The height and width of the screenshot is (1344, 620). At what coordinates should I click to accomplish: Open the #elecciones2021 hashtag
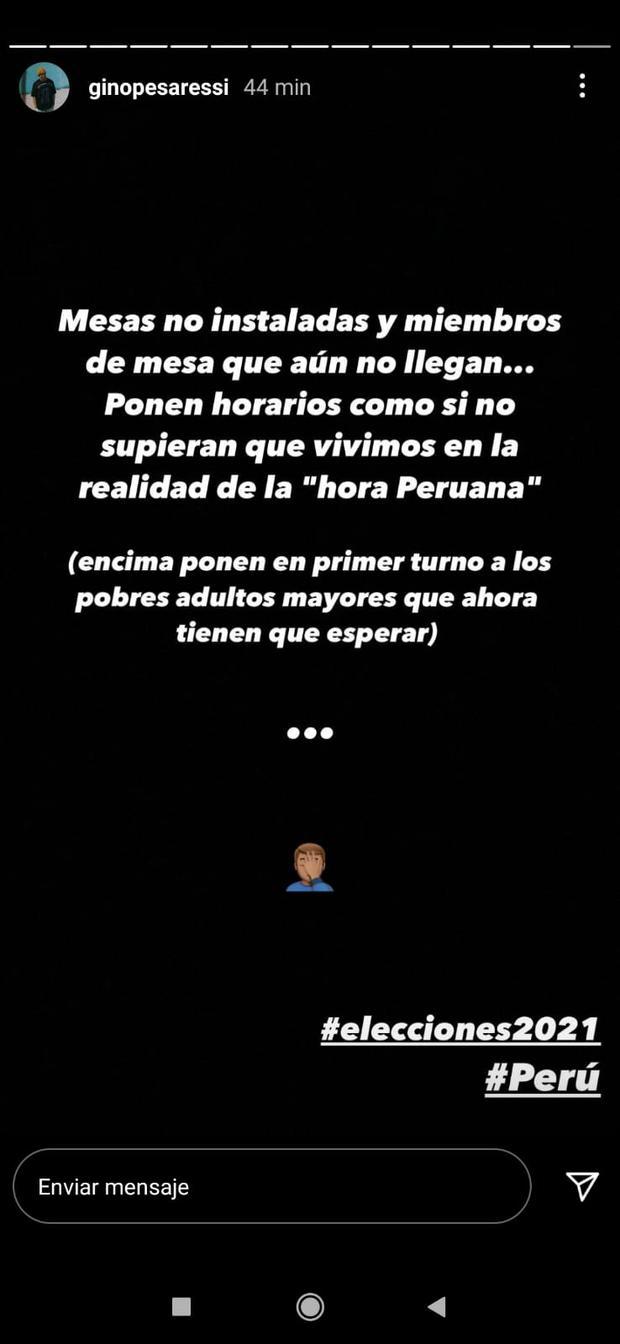pos(460,1029)
